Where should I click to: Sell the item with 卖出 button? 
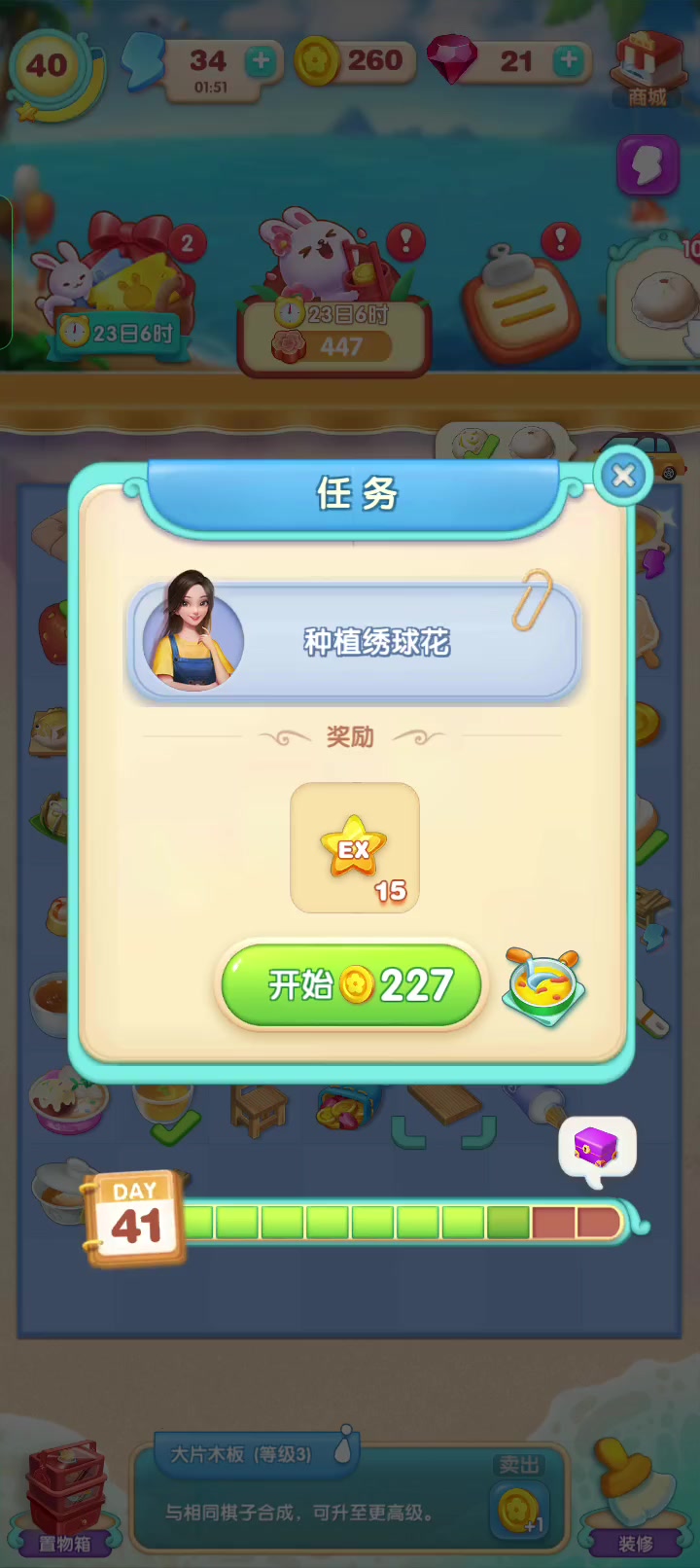(520, 1496)
